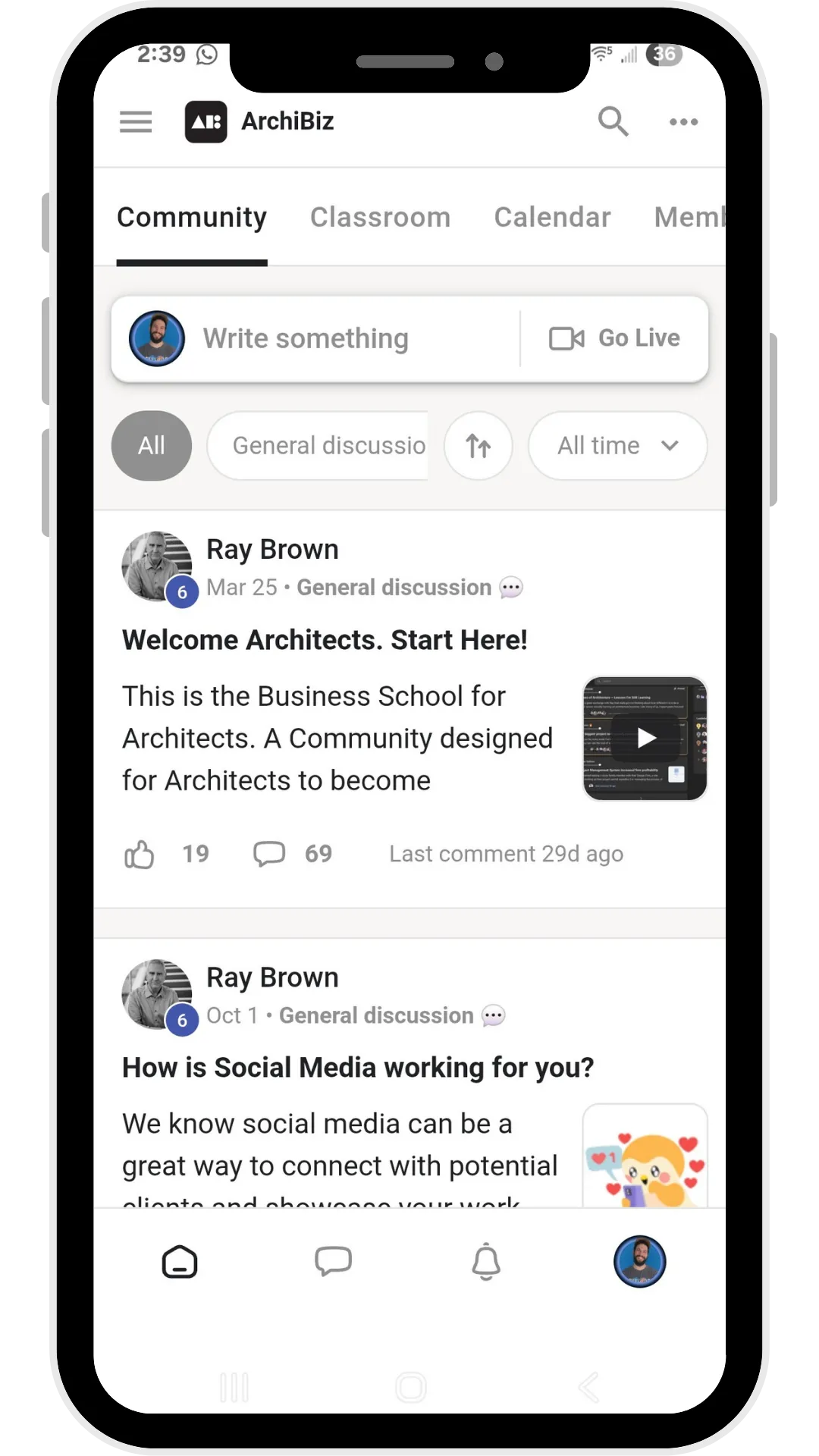Start a Go Live session
Image resolution: width=819 pixels, height=1456 pixels.
click(615, 338)
